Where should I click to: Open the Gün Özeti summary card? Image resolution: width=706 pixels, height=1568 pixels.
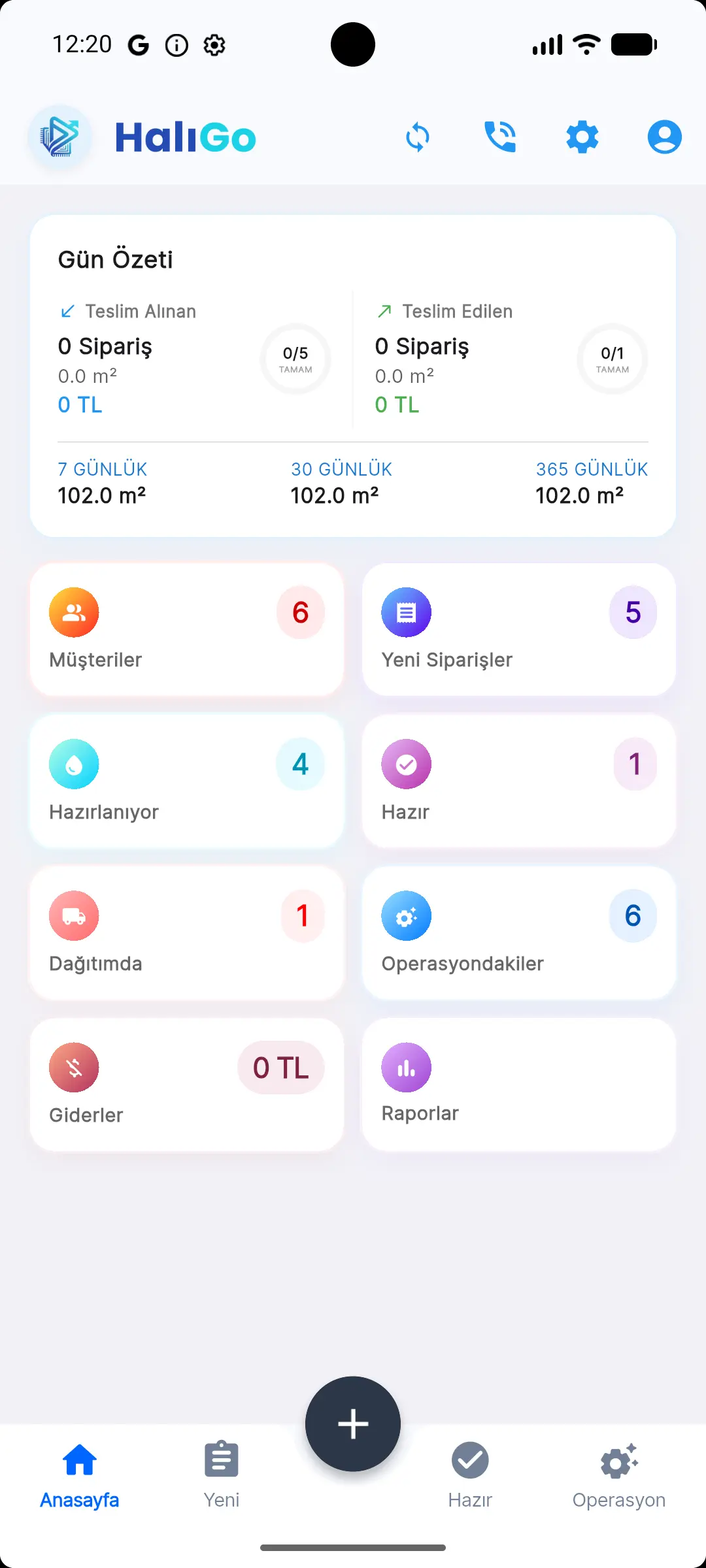353,376
